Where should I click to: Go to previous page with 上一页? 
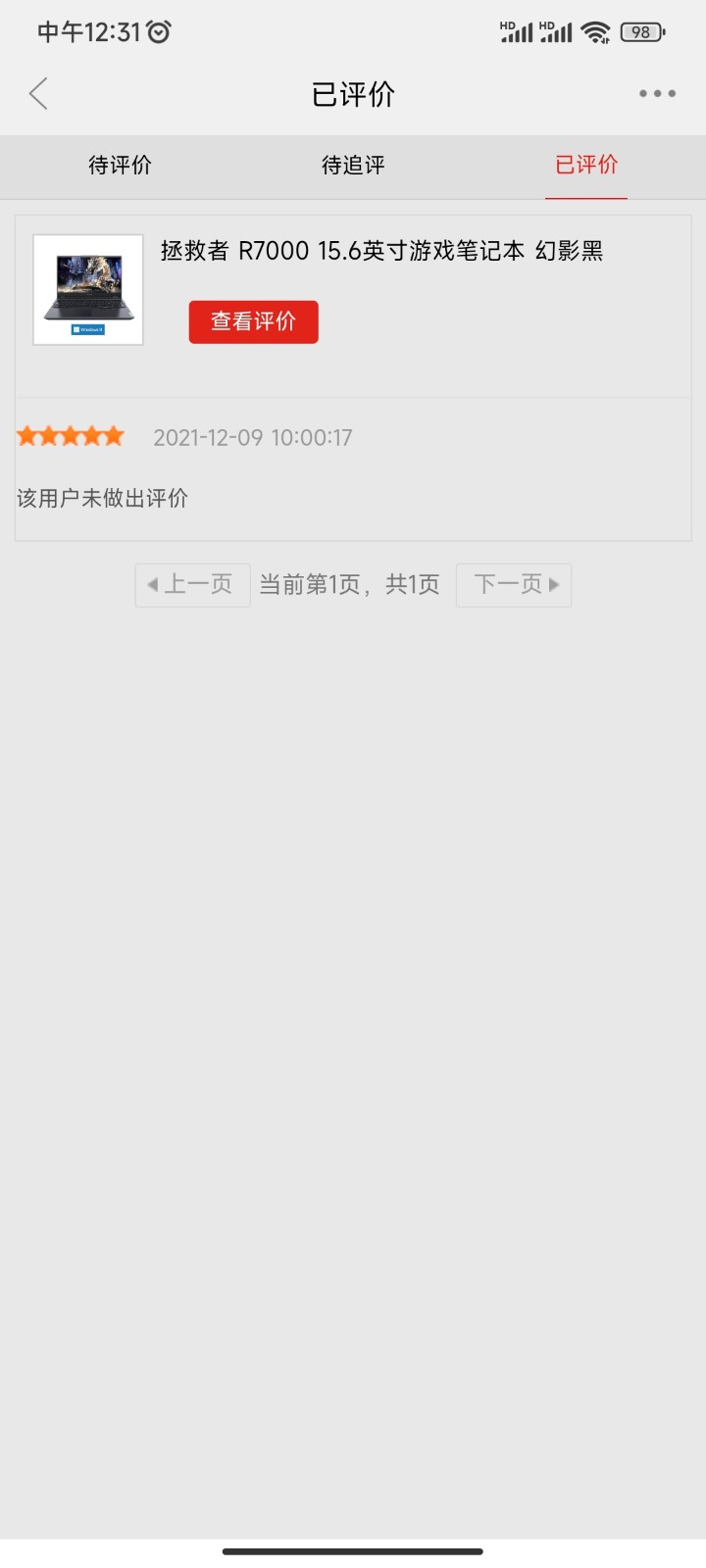pos(192,585)
